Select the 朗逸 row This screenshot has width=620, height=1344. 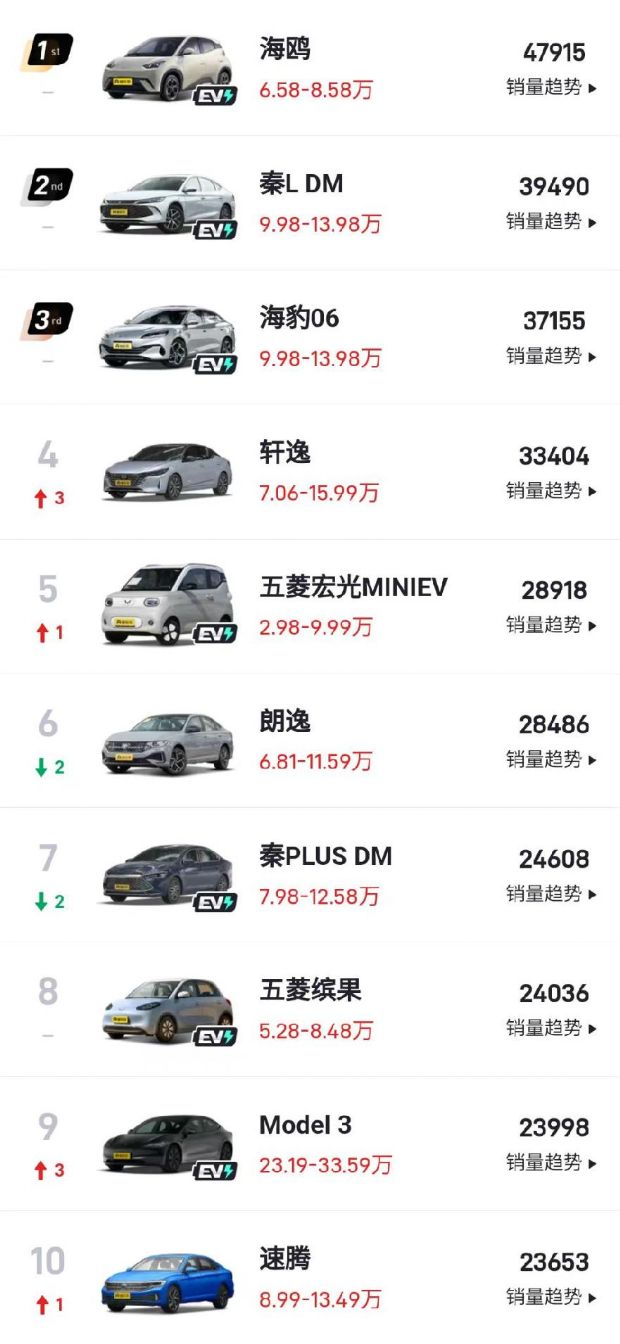[285, 722]
